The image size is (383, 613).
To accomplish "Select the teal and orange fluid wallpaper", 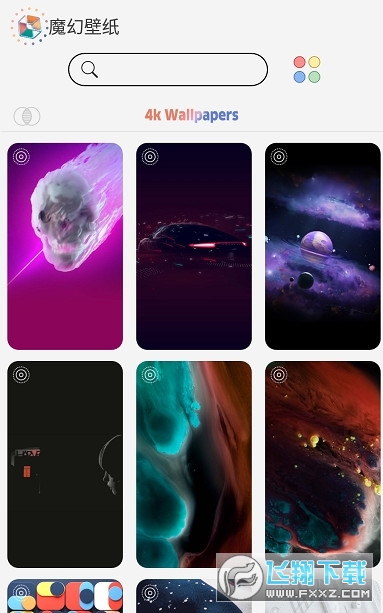I will pyautogui.click(x=194, y=464).
